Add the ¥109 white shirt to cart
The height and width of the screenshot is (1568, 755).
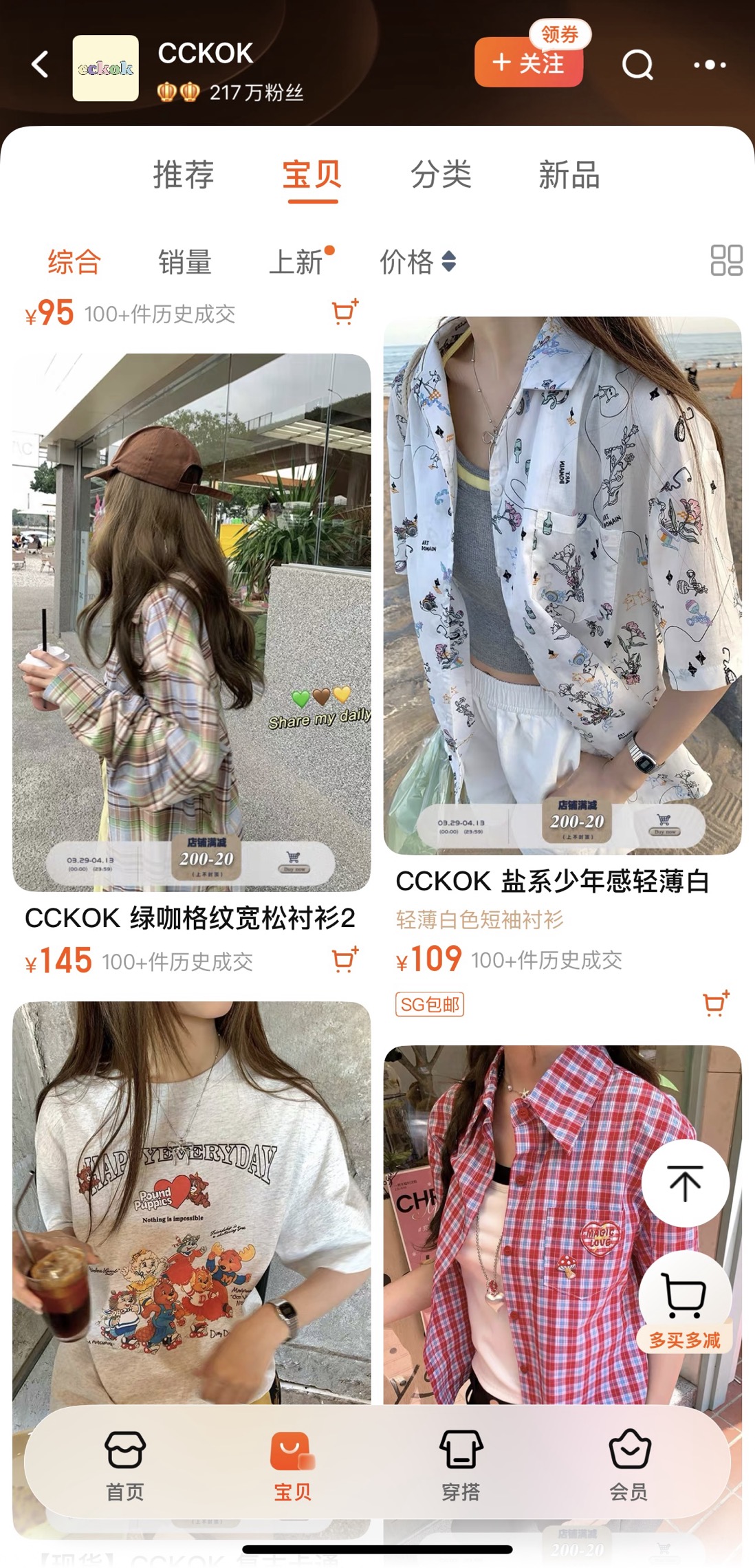(716, 1003)
